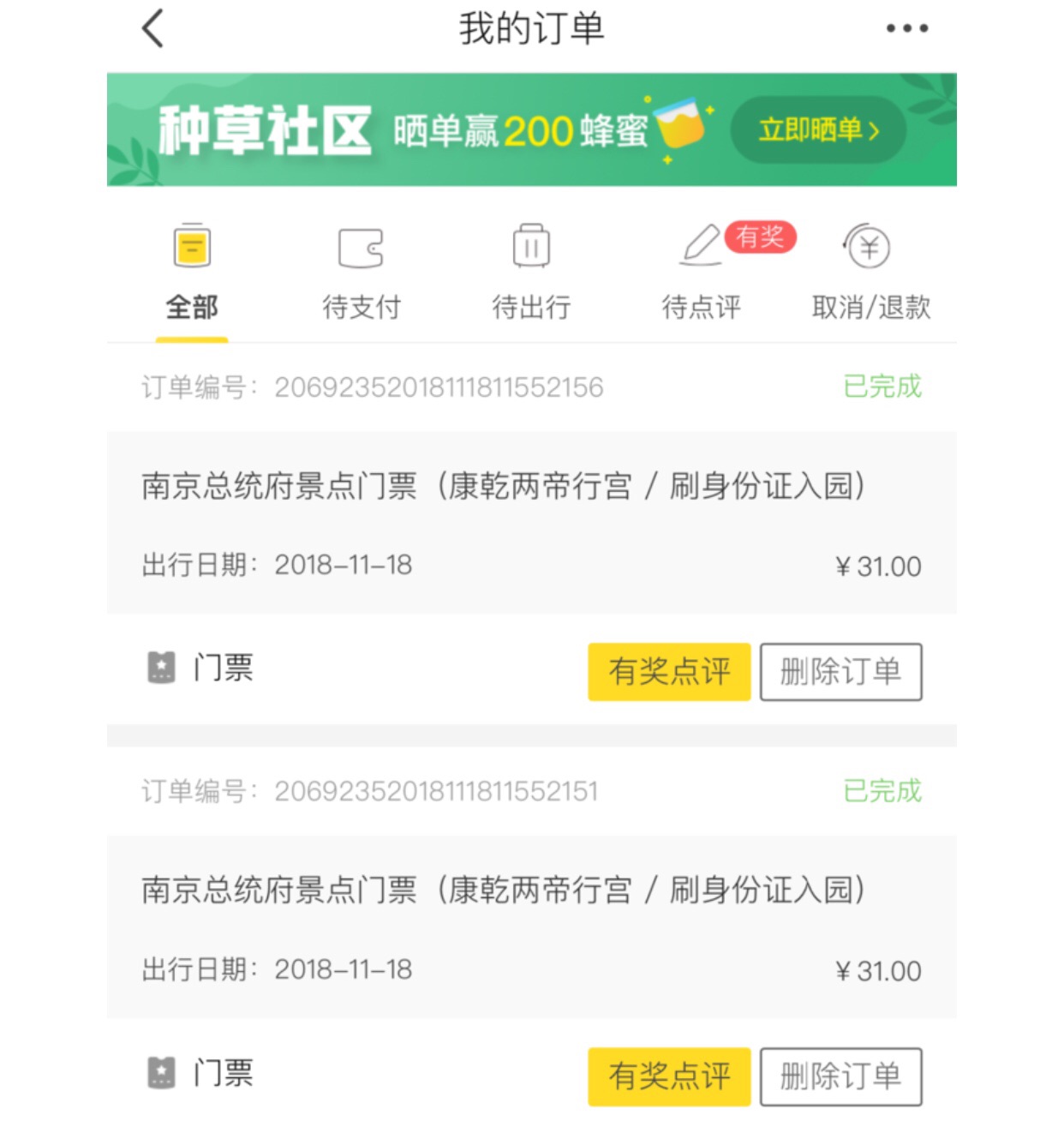Open the three-dot overflow menu
The height and width of the screenshot is (1127, 1064).
click(x=906, y=28)
